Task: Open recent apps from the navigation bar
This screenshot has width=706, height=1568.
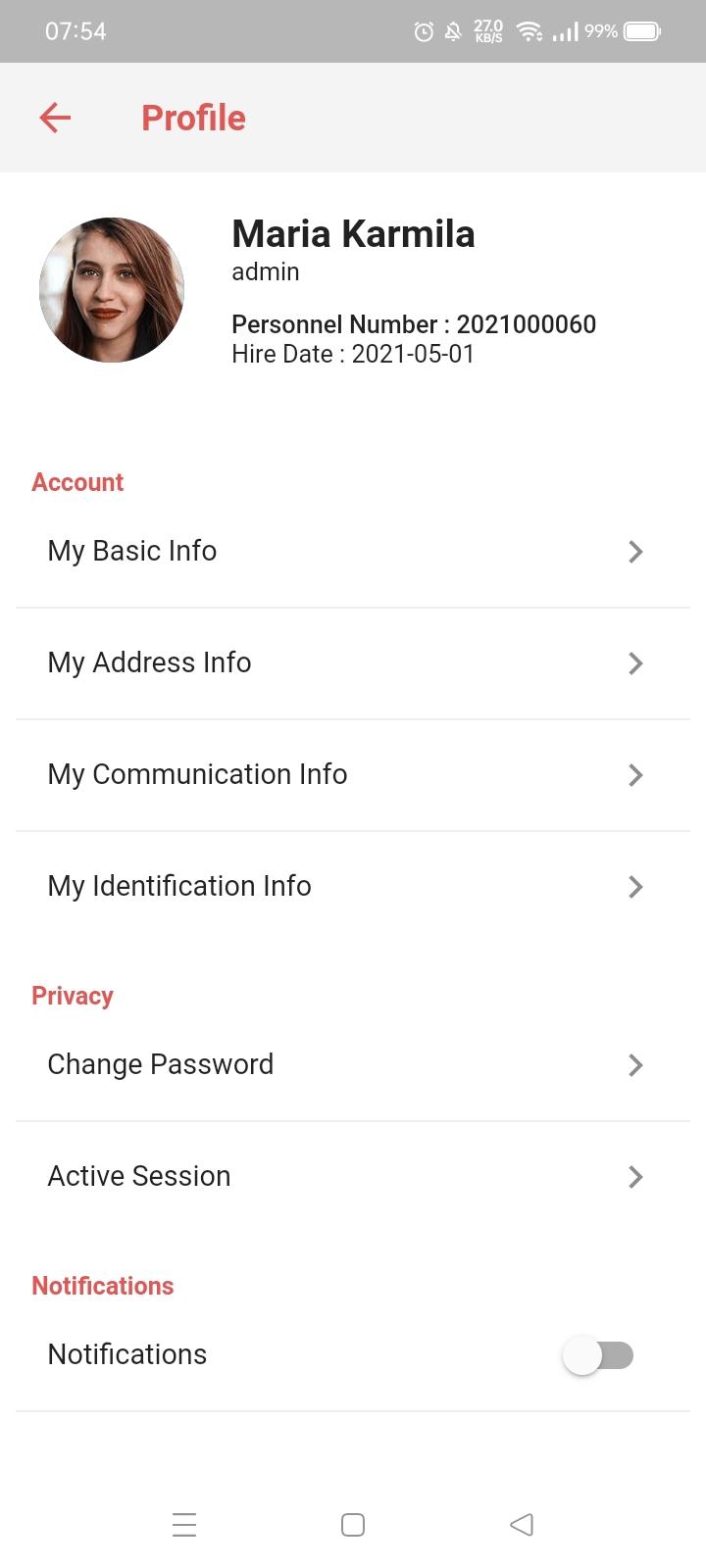Action: click(184, 1525)
